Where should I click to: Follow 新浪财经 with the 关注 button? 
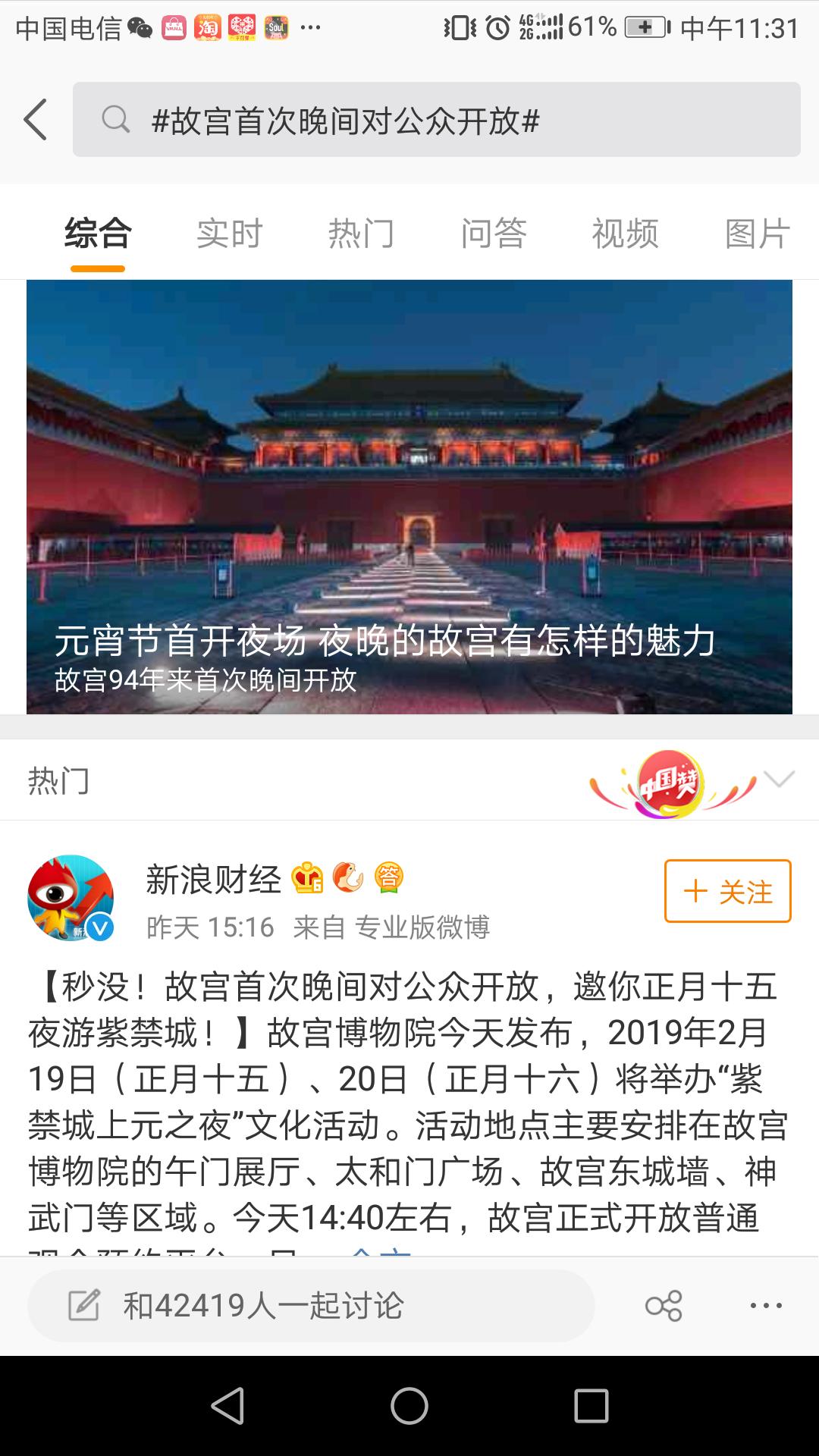tap(728, 891)
